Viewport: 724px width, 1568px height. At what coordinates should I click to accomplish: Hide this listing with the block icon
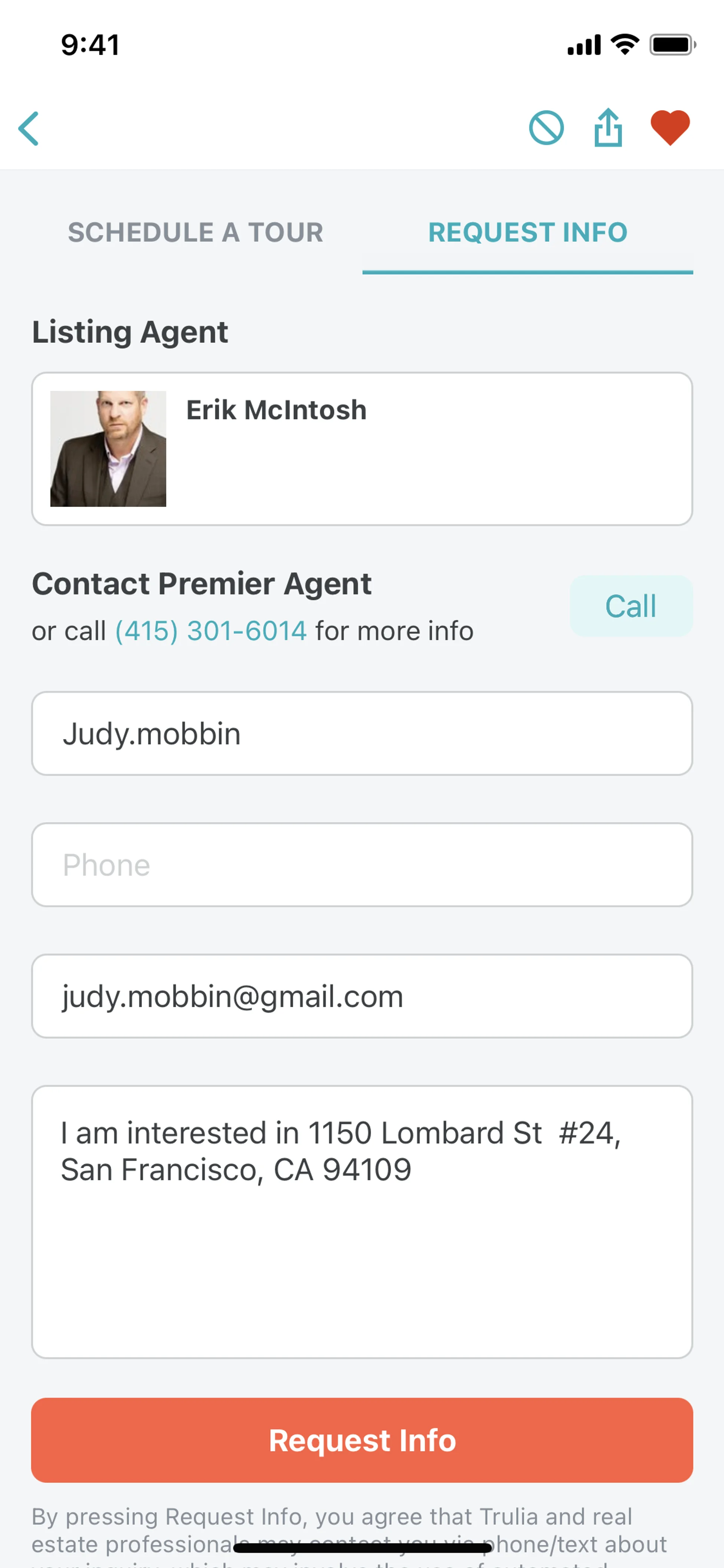coord(546,128)
